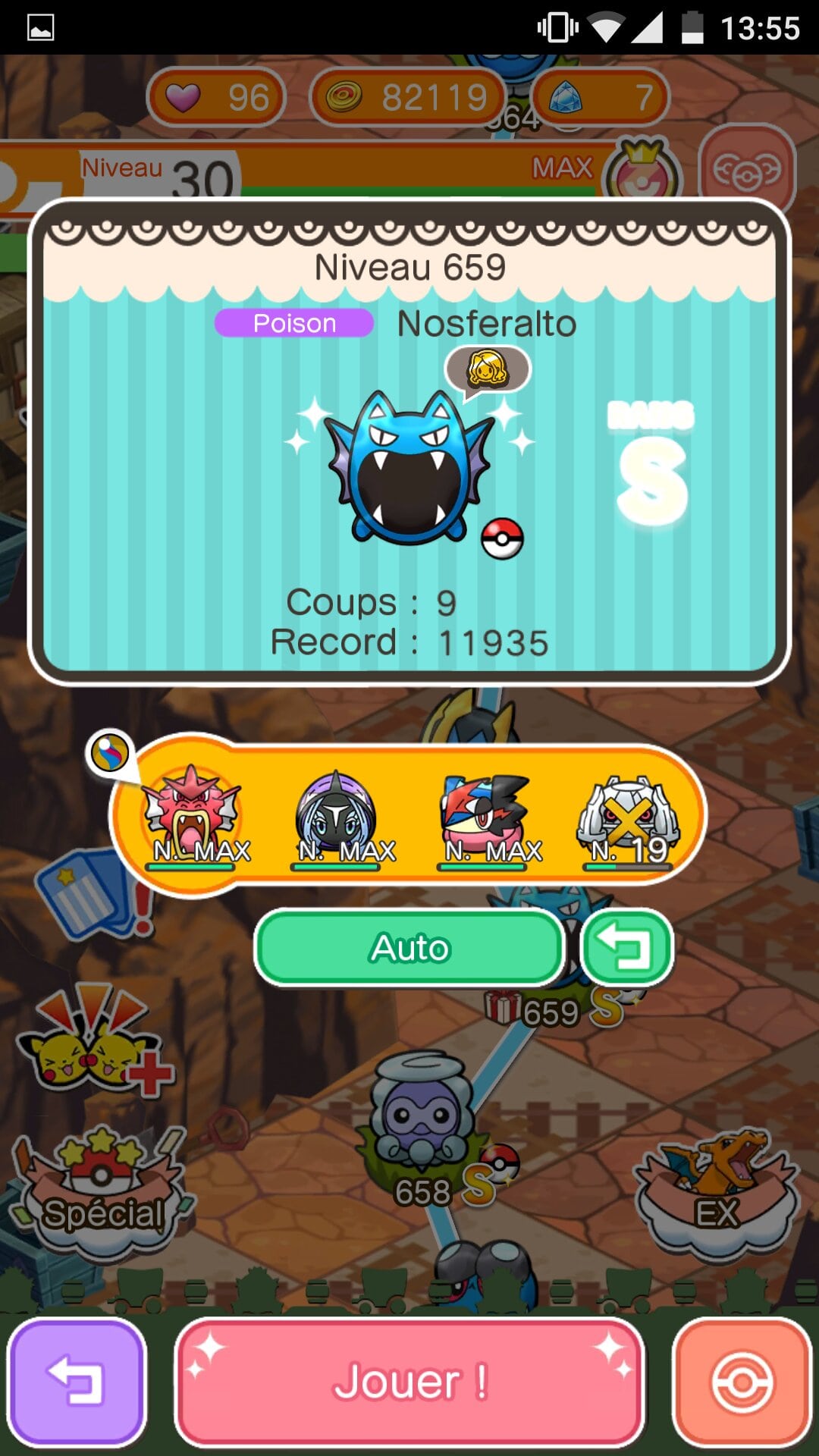Go back using the purple arrow button

[76, 1382]
